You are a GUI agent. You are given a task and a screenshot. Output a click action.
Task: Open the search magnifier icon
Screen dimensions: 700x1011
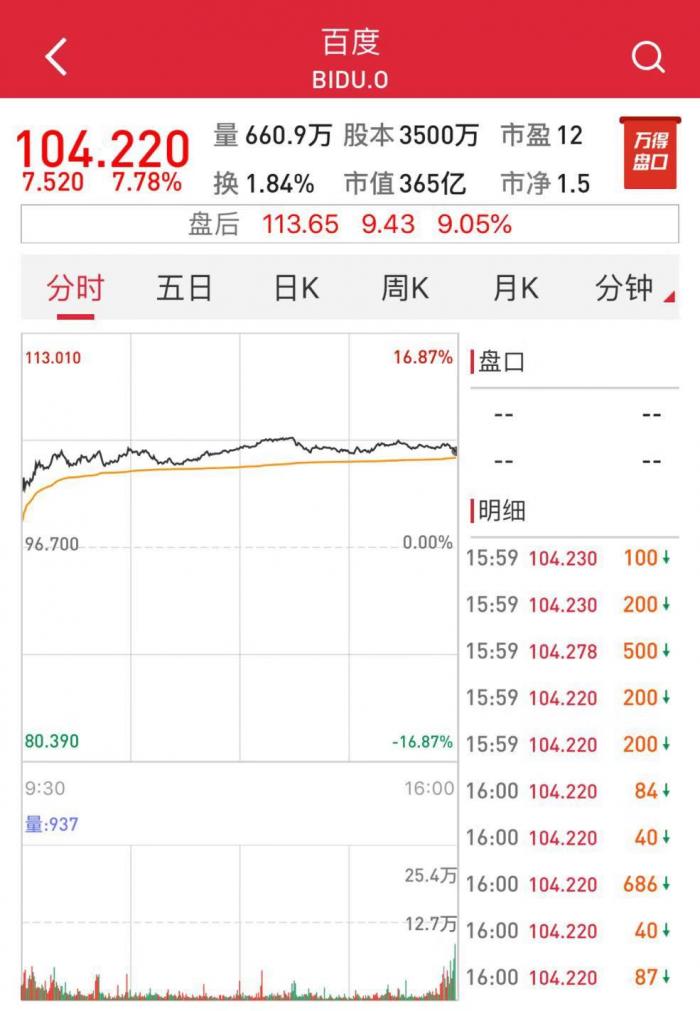click(x=648, y=58)
